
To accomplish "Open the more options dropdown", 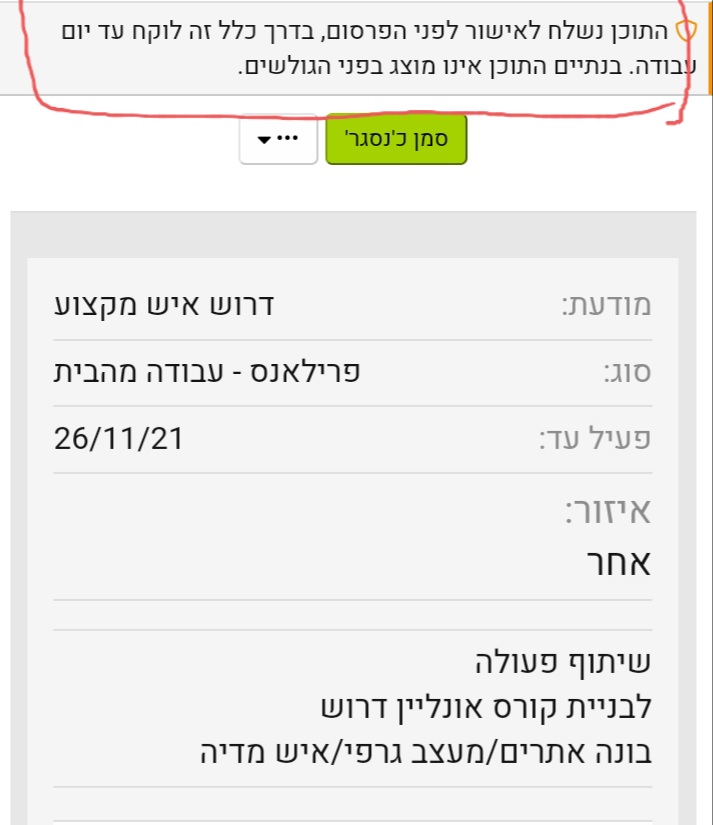I will click(278, 140).
